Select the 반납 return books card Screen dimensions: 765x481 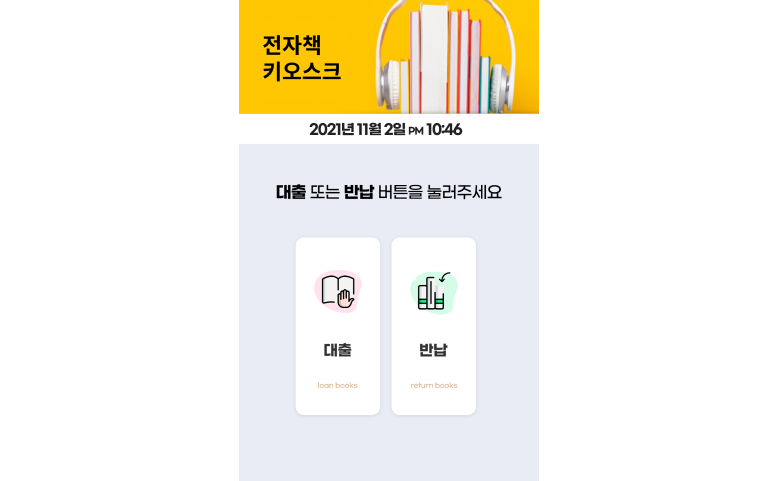[433, 326]
